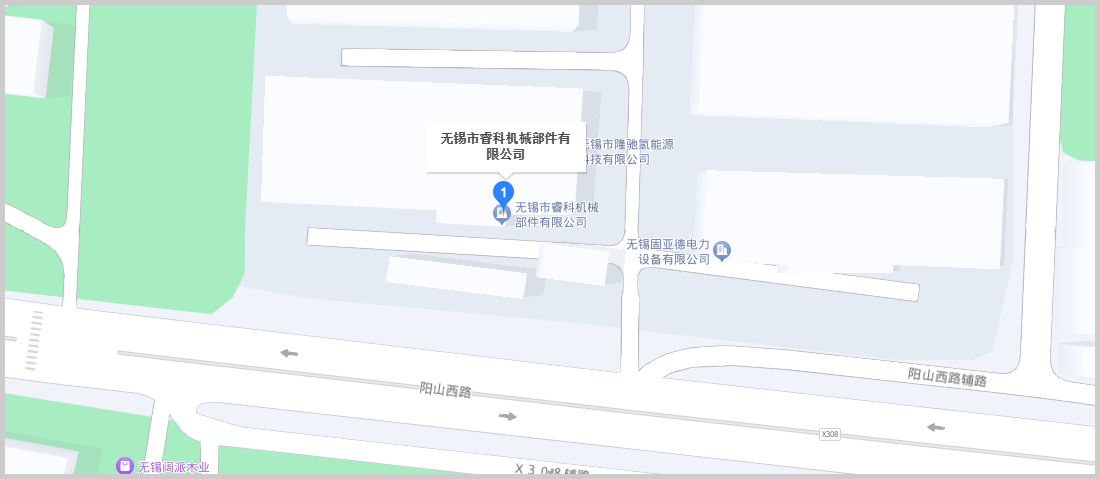1100x479 pixels.
Task: Open the 无锡市睿科机械部件有限公司 info window
Action: pyautogui.click(x=505, y=146)
